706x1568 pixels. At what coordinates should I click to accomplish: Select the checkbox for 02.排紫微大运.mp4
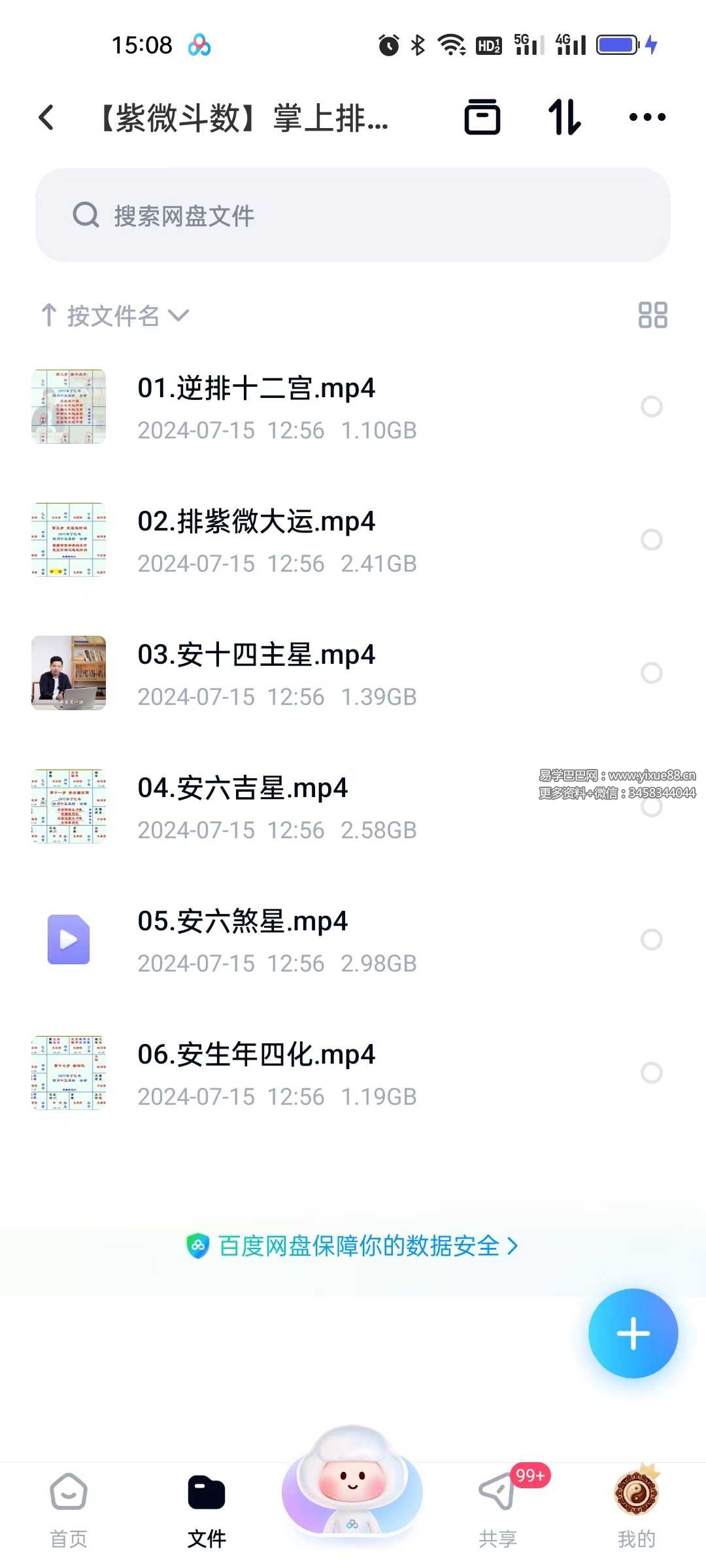pos(651,540)
